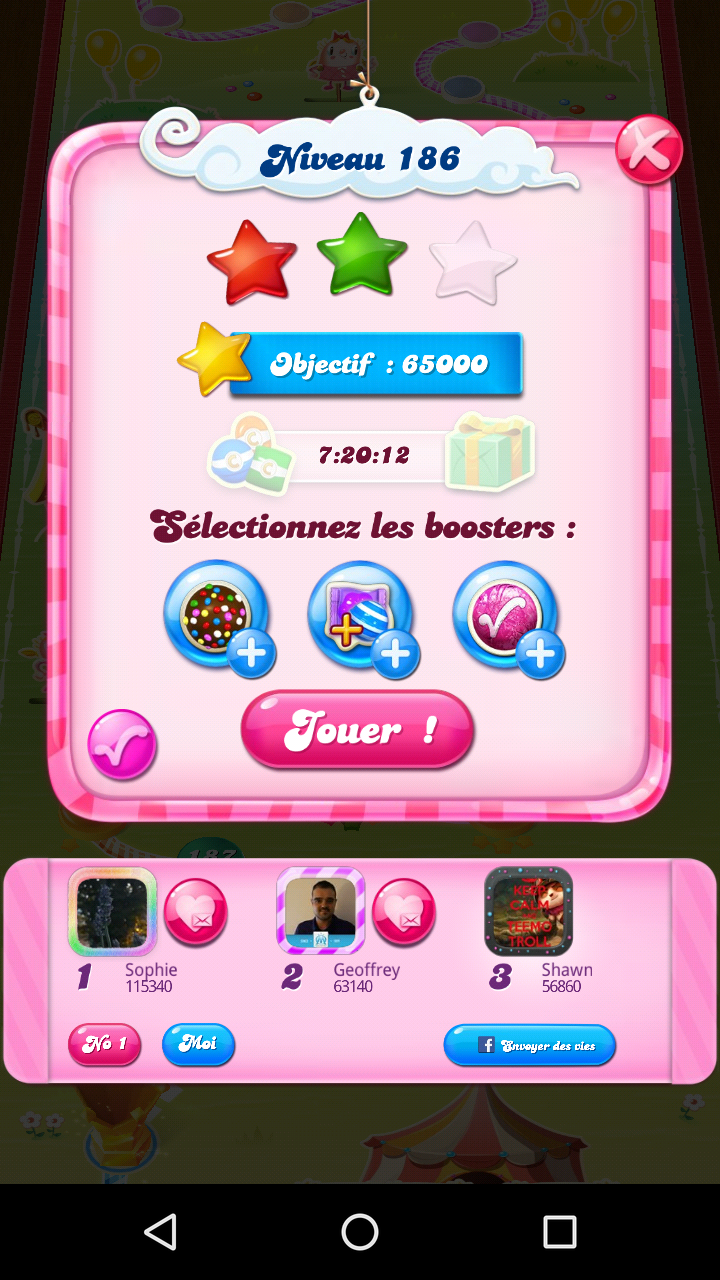Open the recent apps overview
This screenshot has height=1280, width=720.
tap(559, 1232)
